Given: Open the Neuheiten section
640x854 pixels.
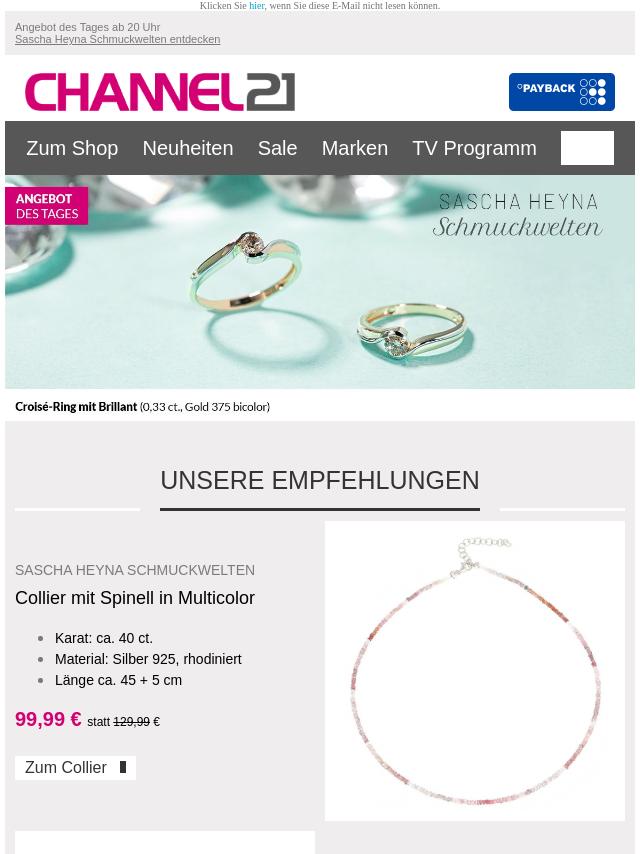Looking at the screenshot, I should [x=187, y=148].
